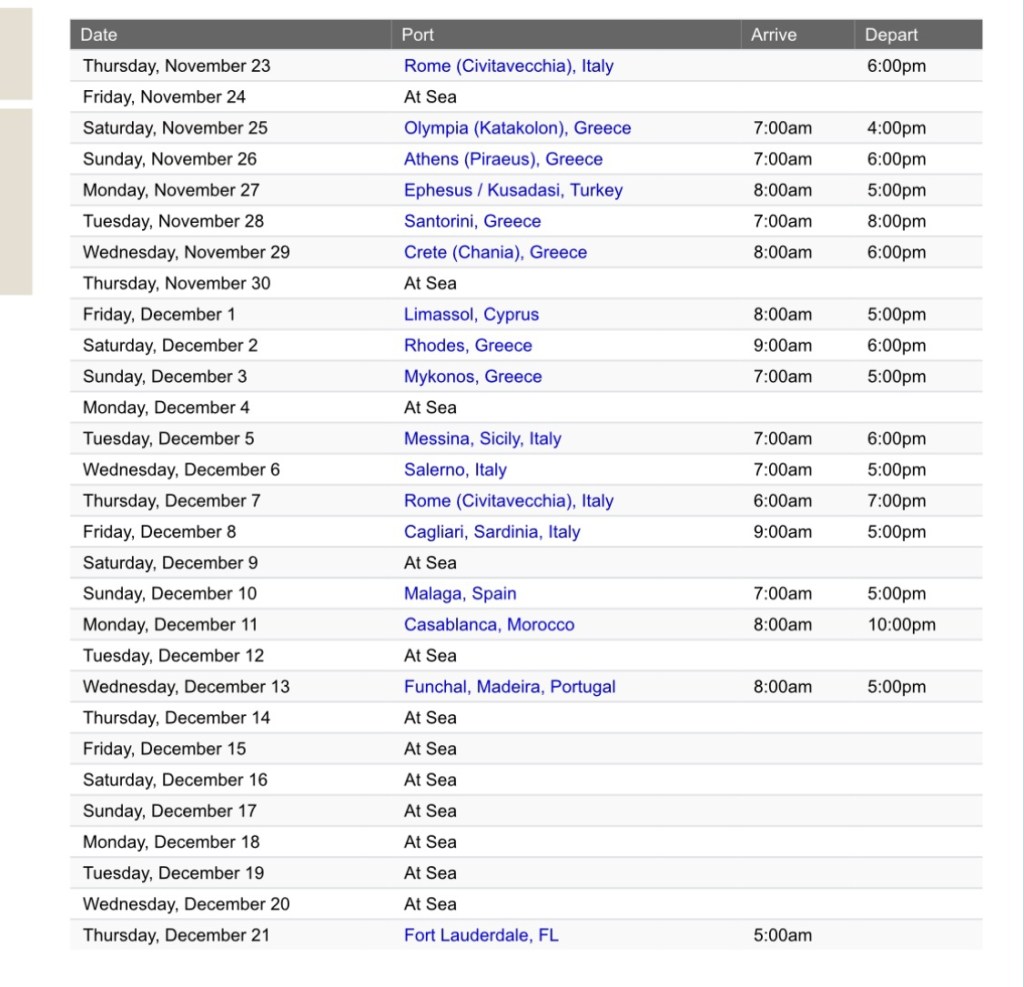This screenshot has width=1024, height=987.
Task: View Ephesus / Kusadasi, Turkey port details
Action: [x=513, y=190]
